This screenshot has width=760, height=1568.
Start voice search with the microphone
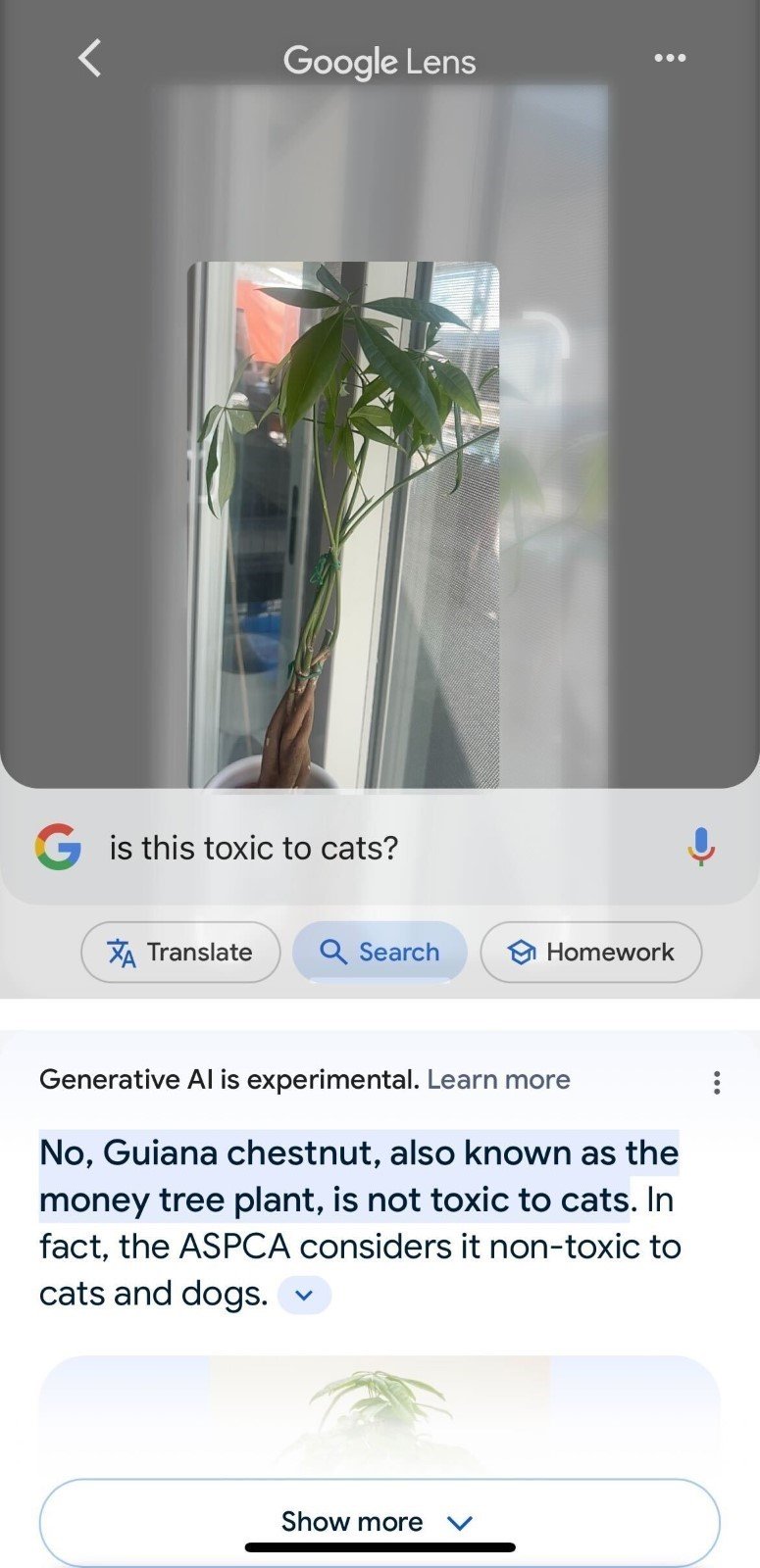click(x=700, y=847)
